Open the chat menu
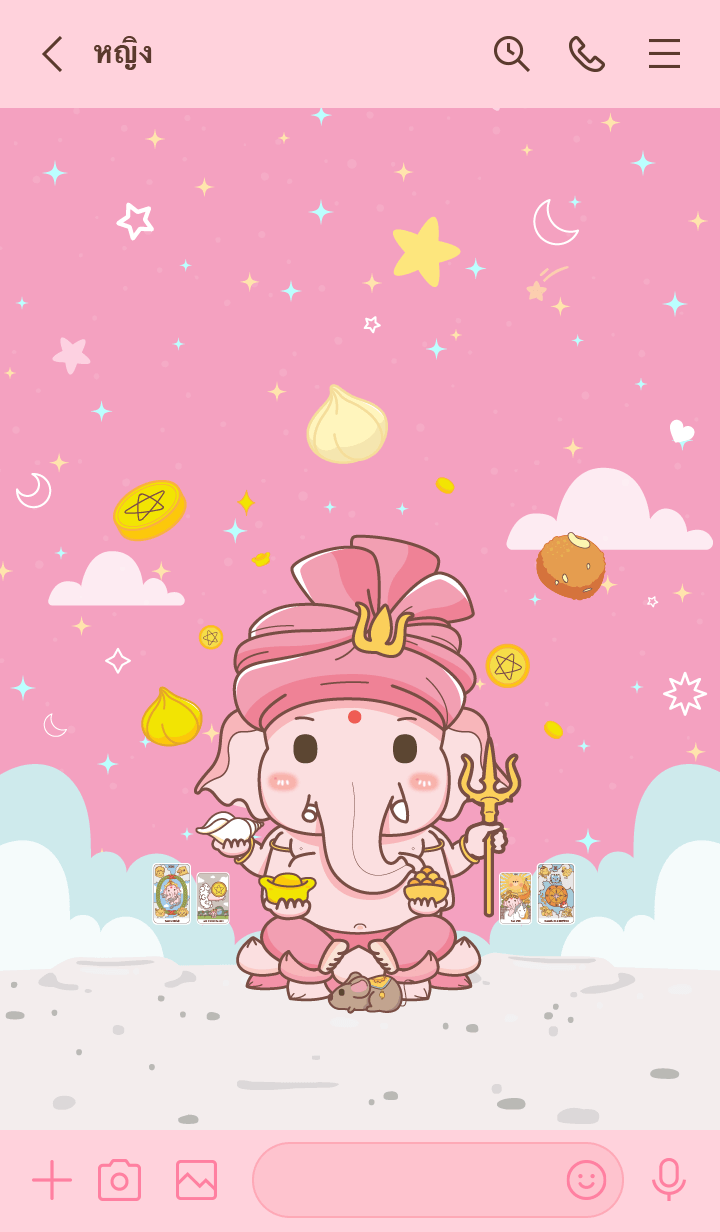 [664, 54]
